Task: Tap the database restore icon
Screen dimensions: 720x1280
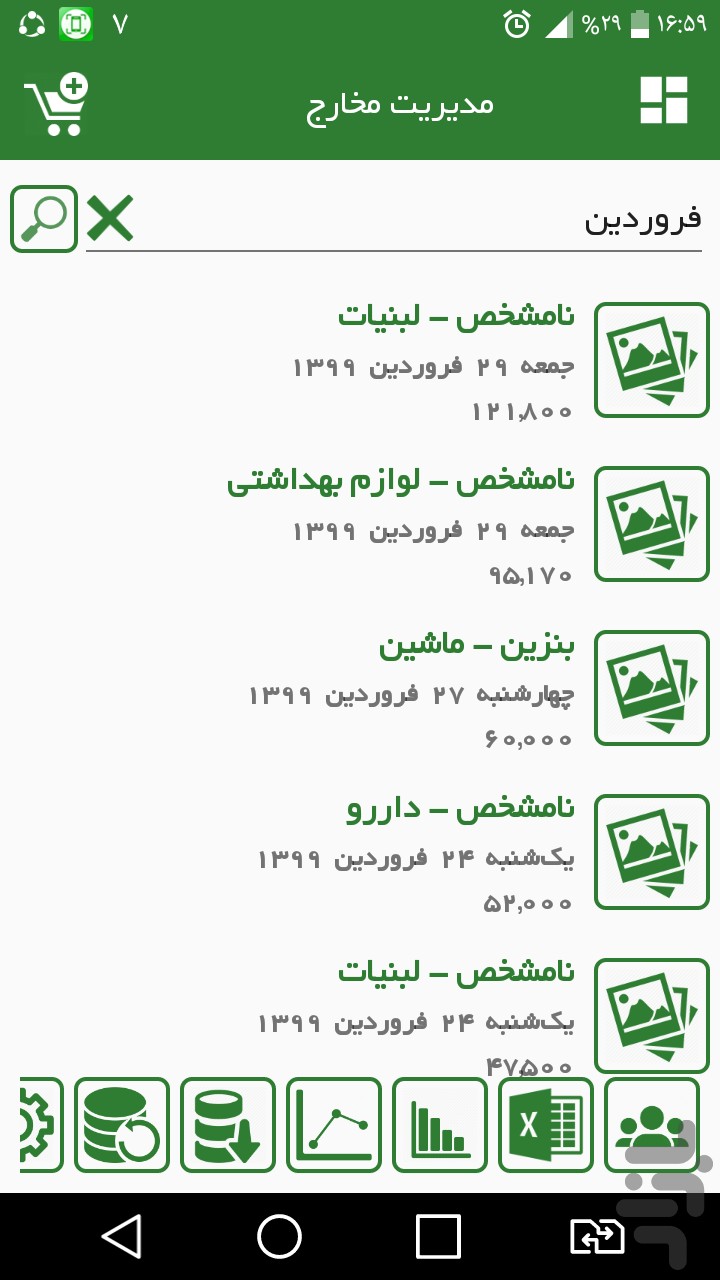Action: [122, 1124]
